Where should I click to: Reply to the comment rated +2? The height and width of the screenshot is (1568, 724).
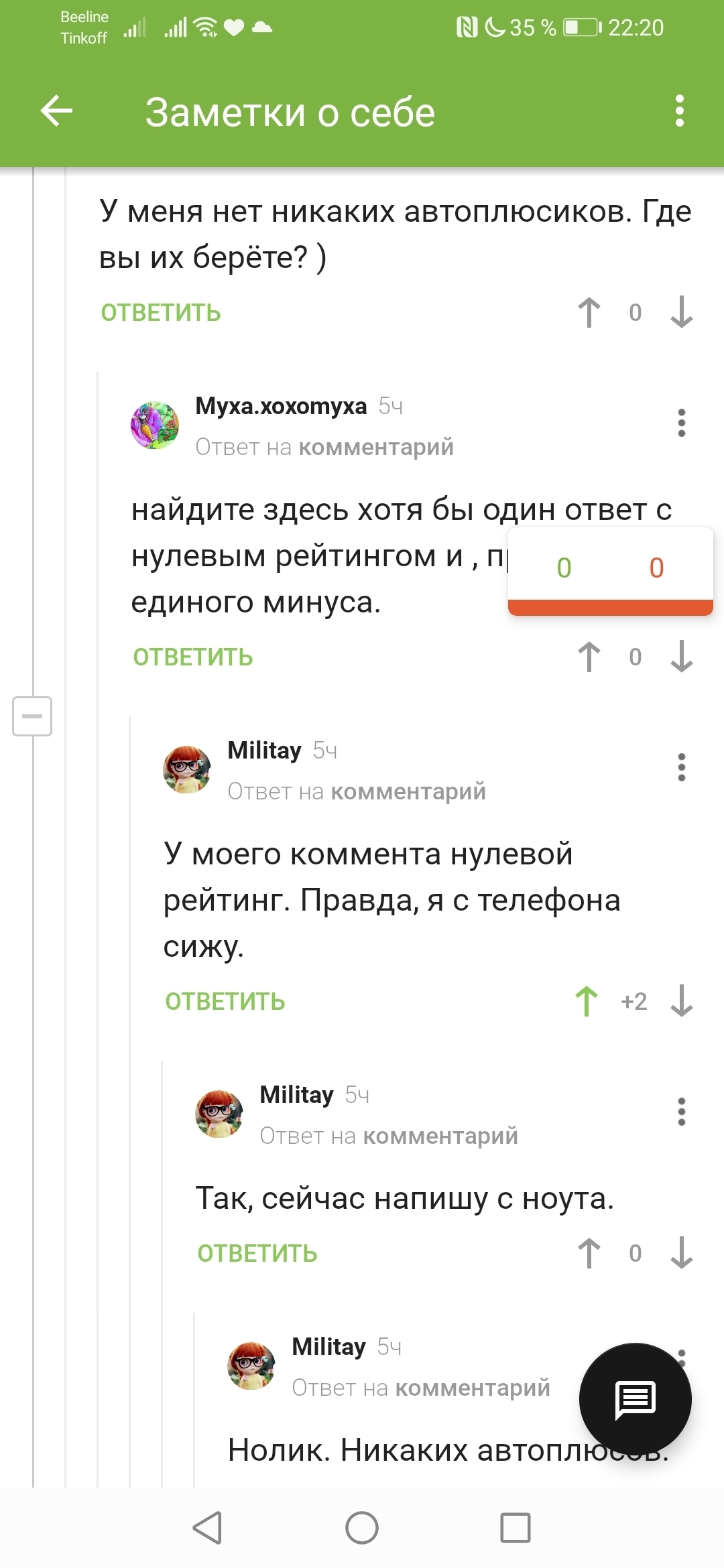225,1002
